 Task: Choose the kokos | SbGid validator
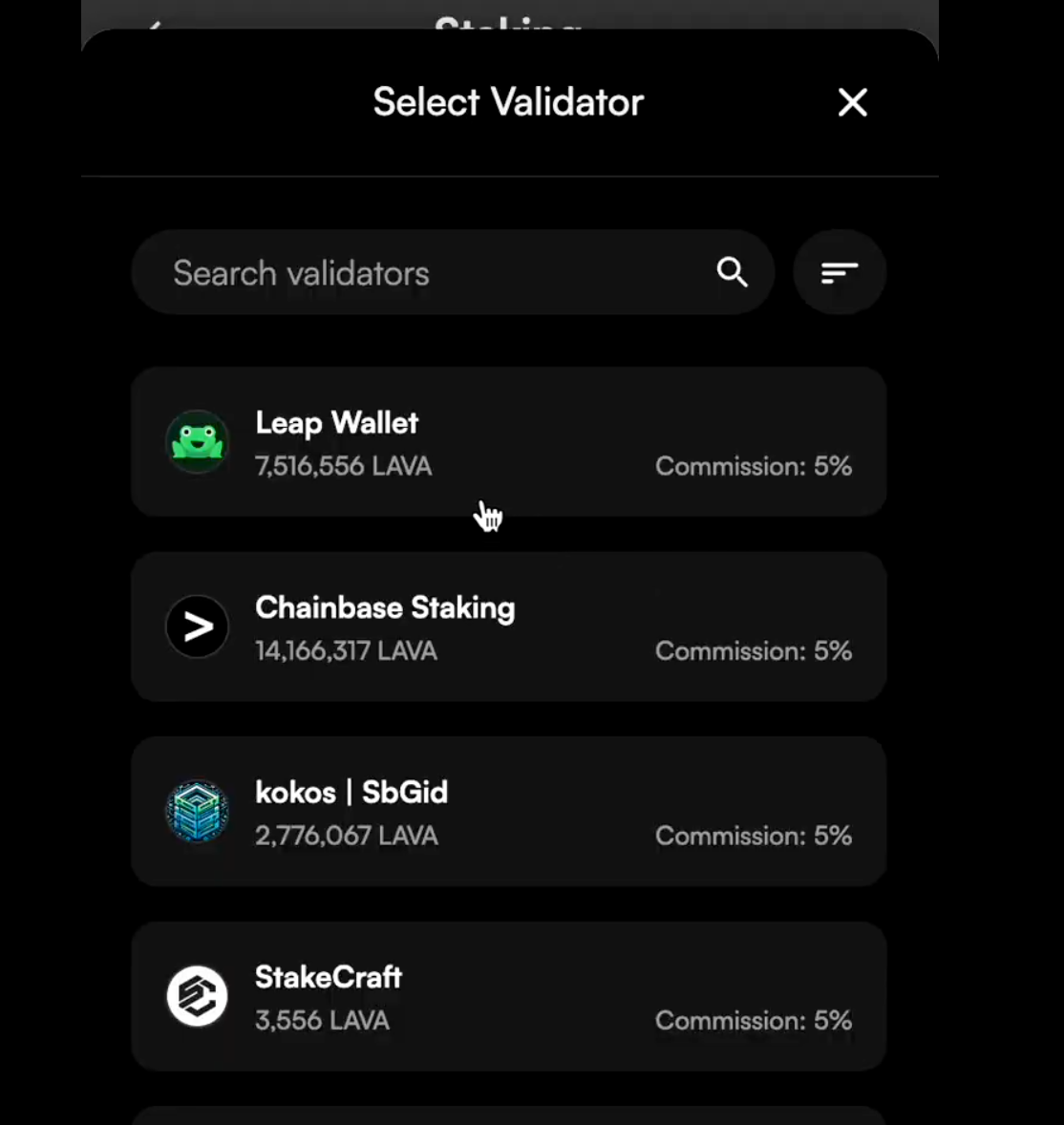point(508,812)
